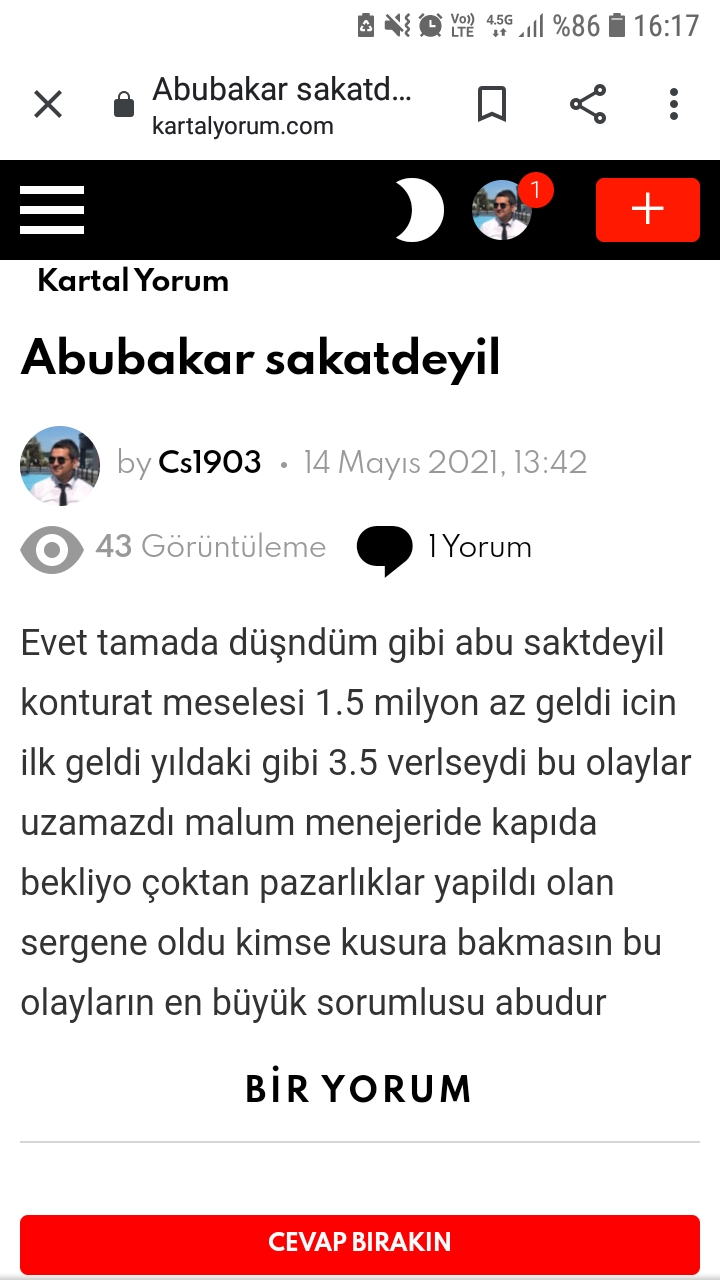Close the browser tab with X

[48, 104]
